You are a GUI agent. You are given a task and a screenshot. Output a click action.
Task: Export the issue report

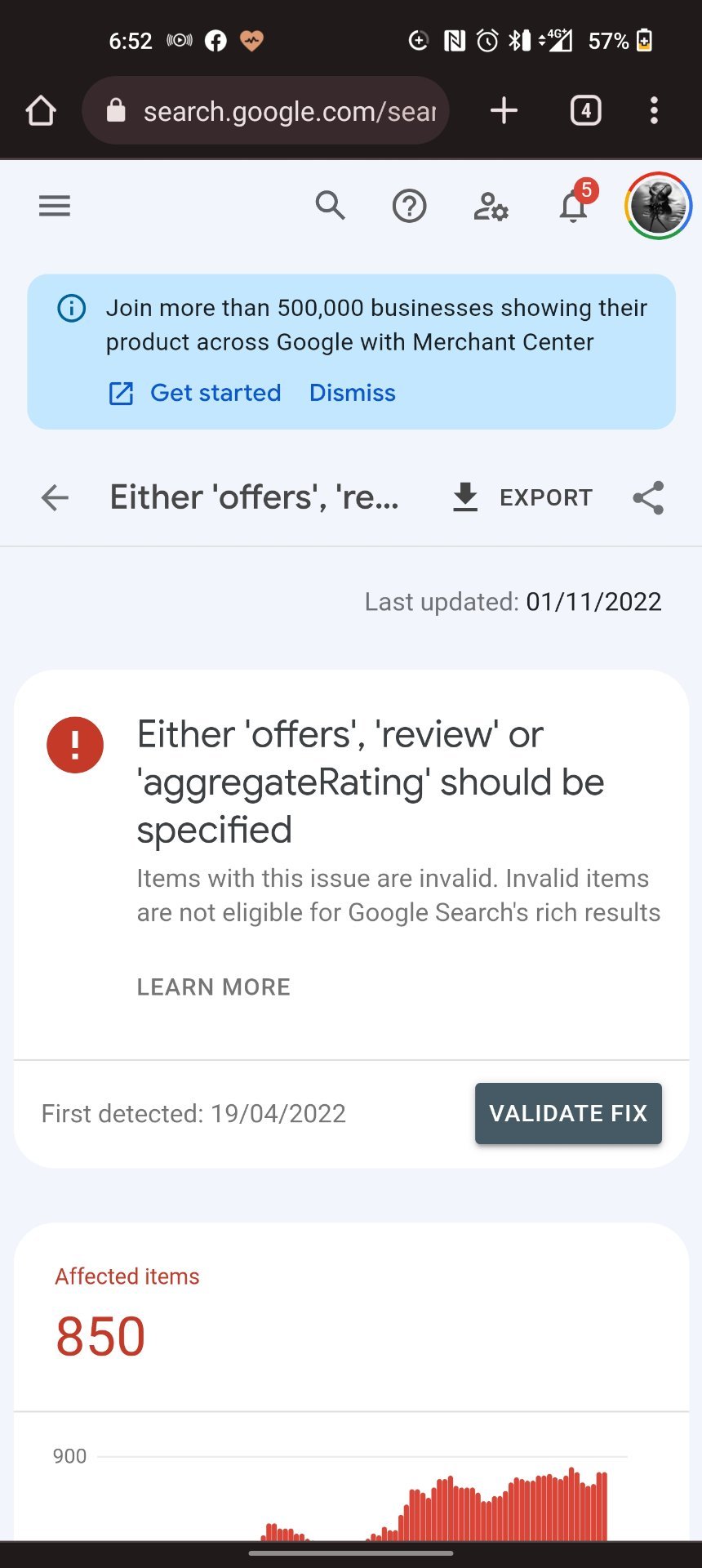[x=523, y=497]
